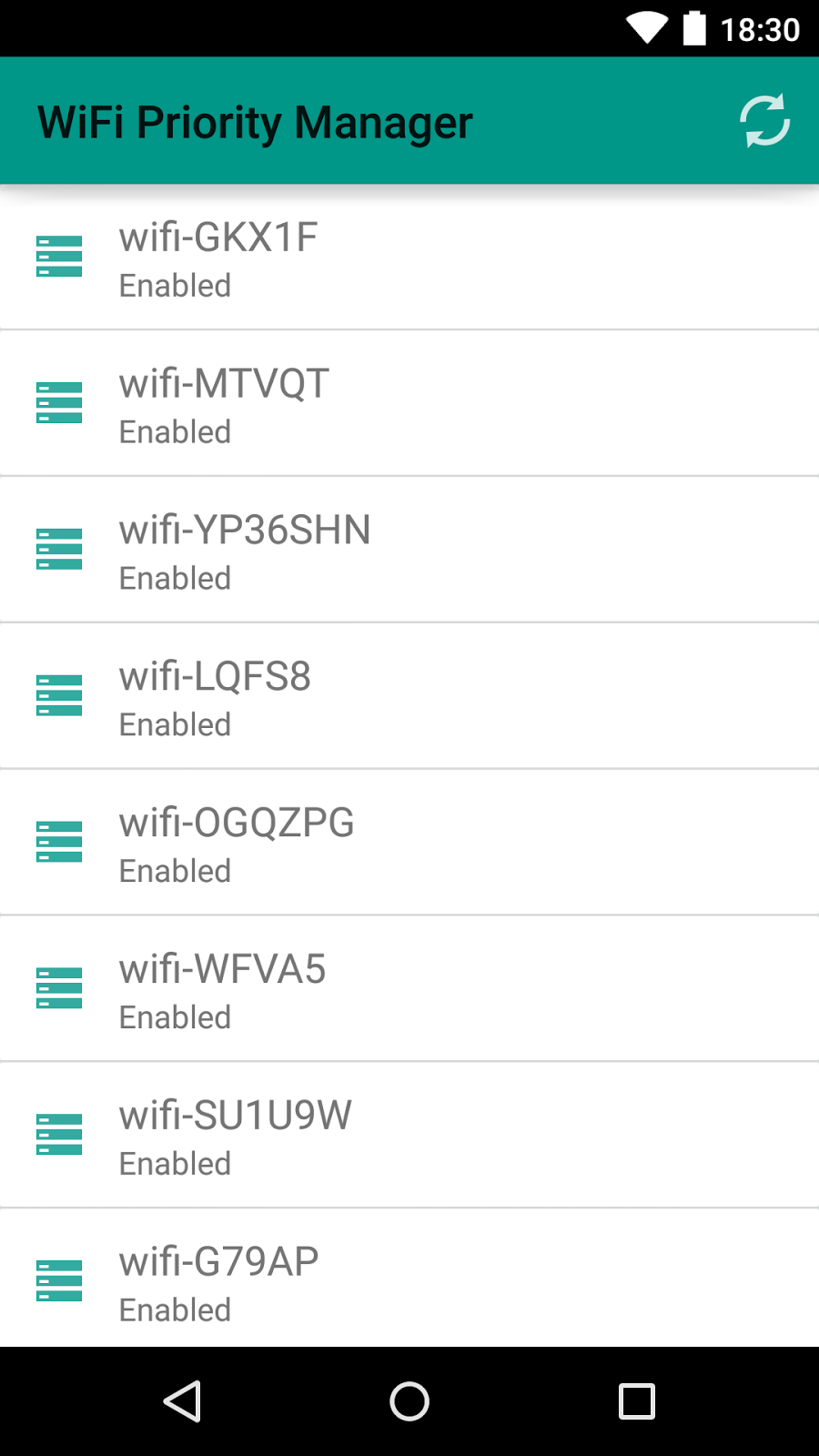The height and width of the screenshot is (1456, 819).
Task: Open the wifi-MTVQT network entry
Action: (x=409, y=403)
